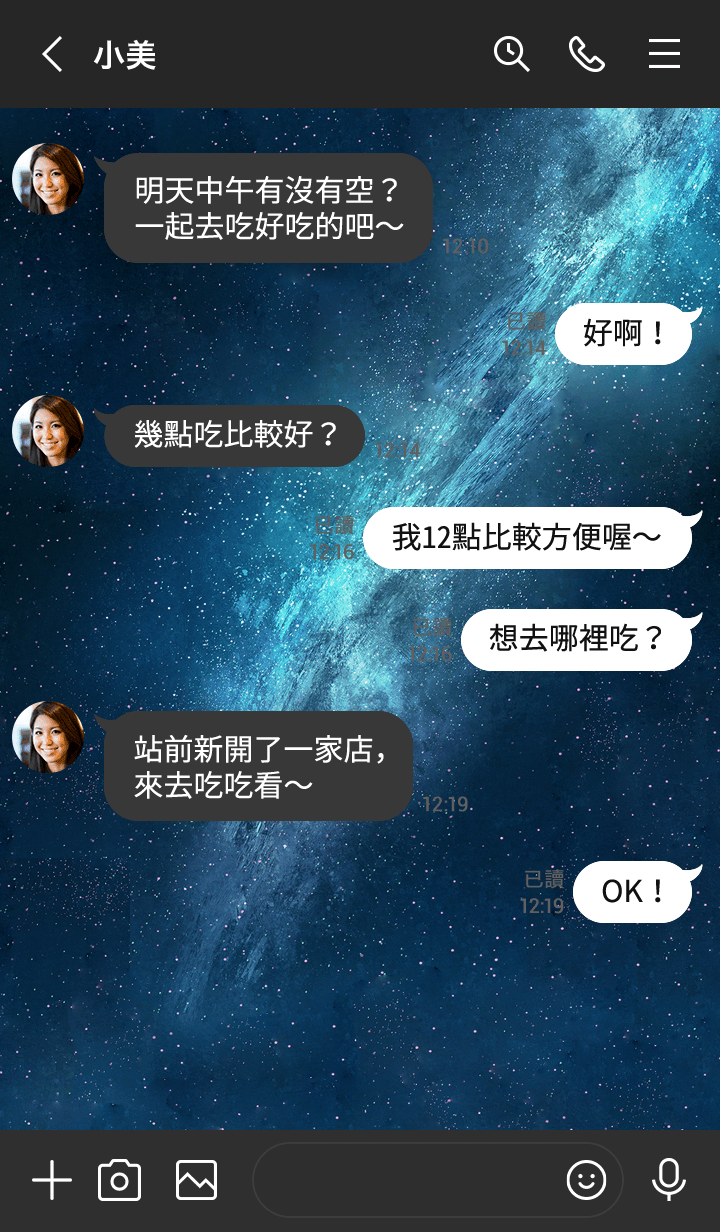Tap the message input field
720x1232 pixels.
(405, 1181)
